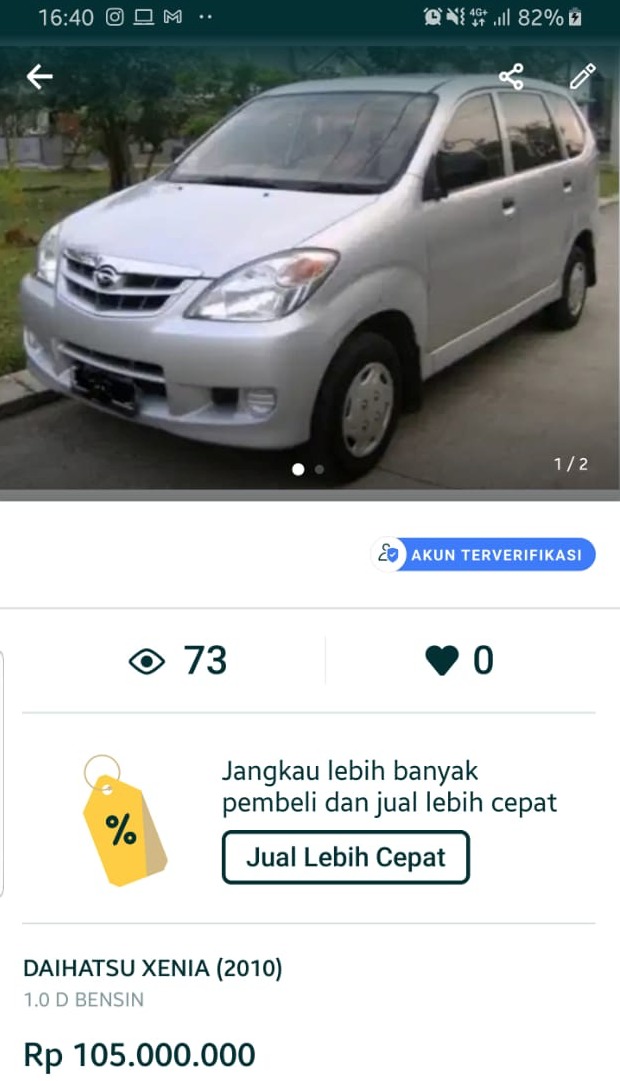Share this Daihatsu Xenia listing
The image size is (620, 1081).
pos(511,76)
